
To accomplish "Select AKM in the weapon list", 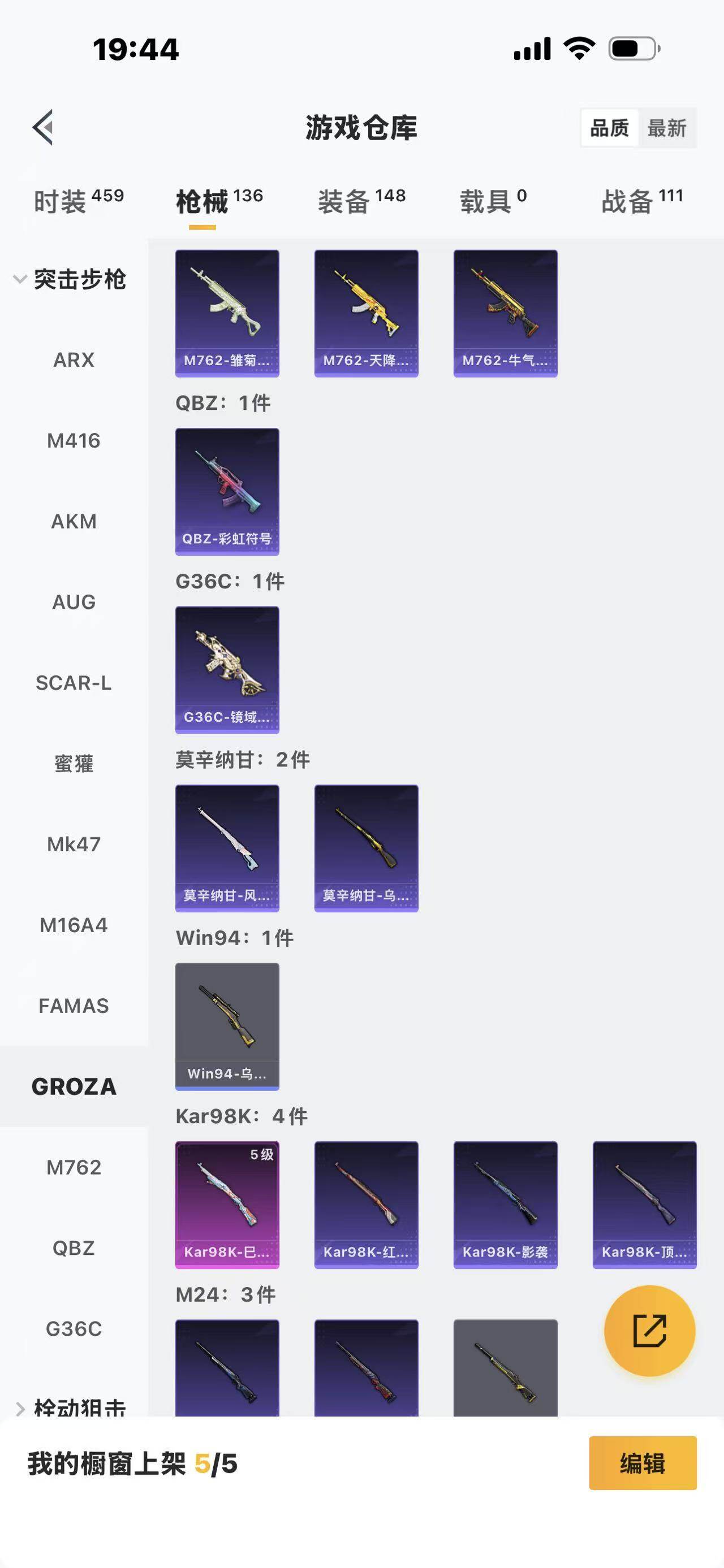I will (x=74, y=522).
